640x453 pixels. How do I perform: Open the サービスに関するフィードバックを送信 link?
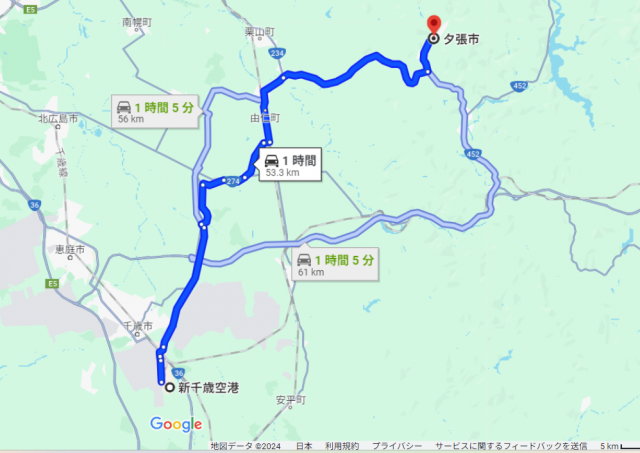(x=509, y=446)
